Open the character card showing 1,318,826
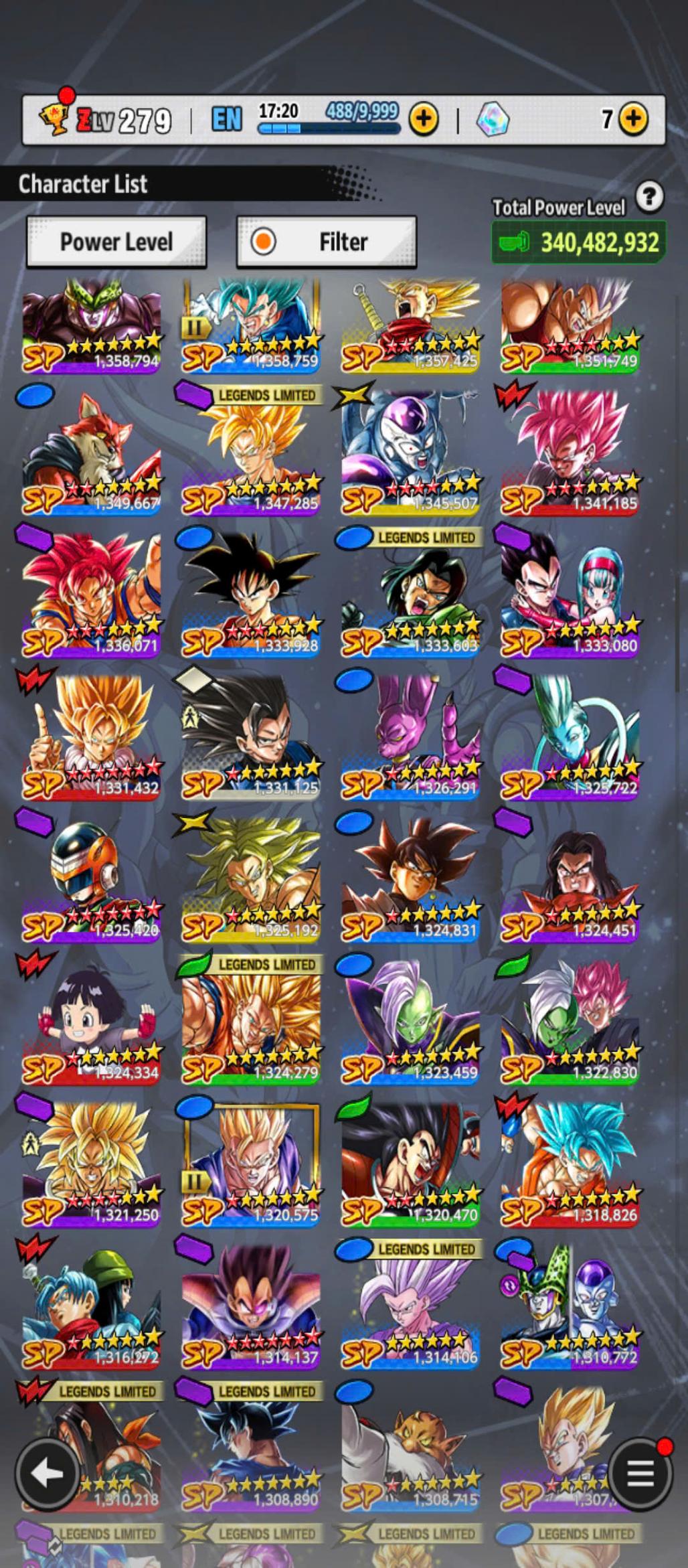This screenshot has width=688, height=1568. pos(570,1167)
